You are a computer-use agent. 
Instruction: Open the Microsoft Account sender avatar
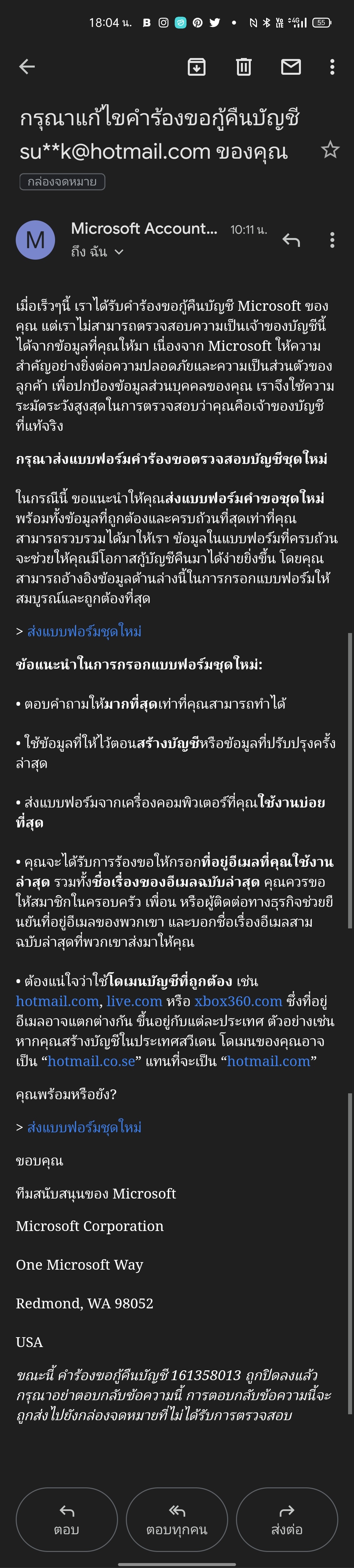pyautogui.click(x=35, y=240)
